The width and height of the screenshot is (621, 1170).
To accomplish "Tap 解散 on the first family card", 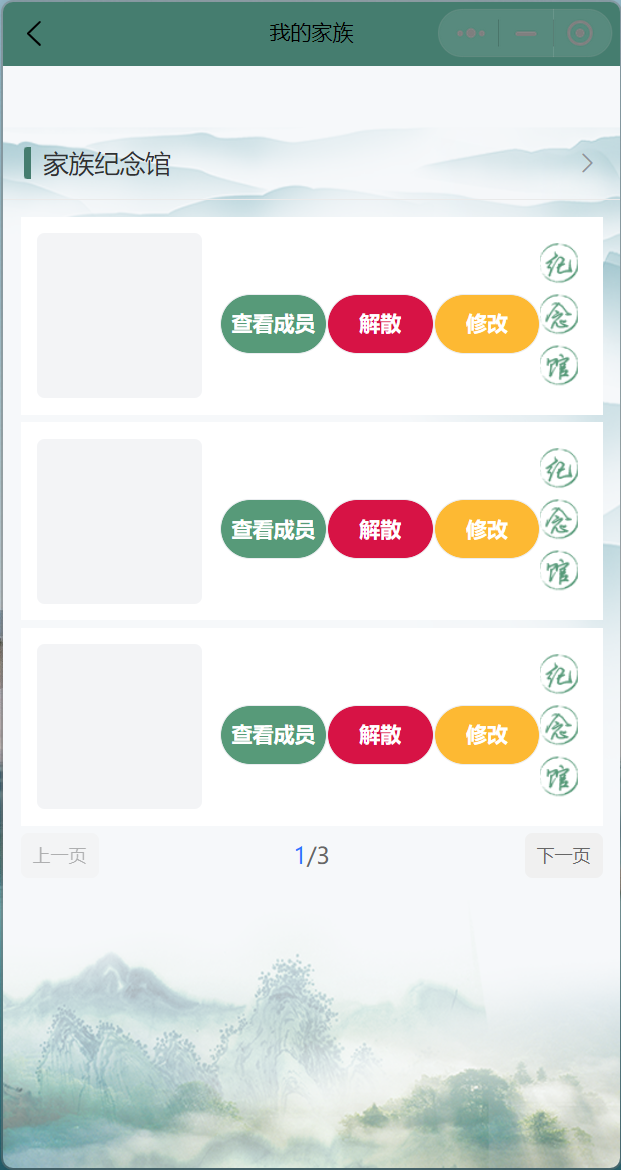I will 380,324.
